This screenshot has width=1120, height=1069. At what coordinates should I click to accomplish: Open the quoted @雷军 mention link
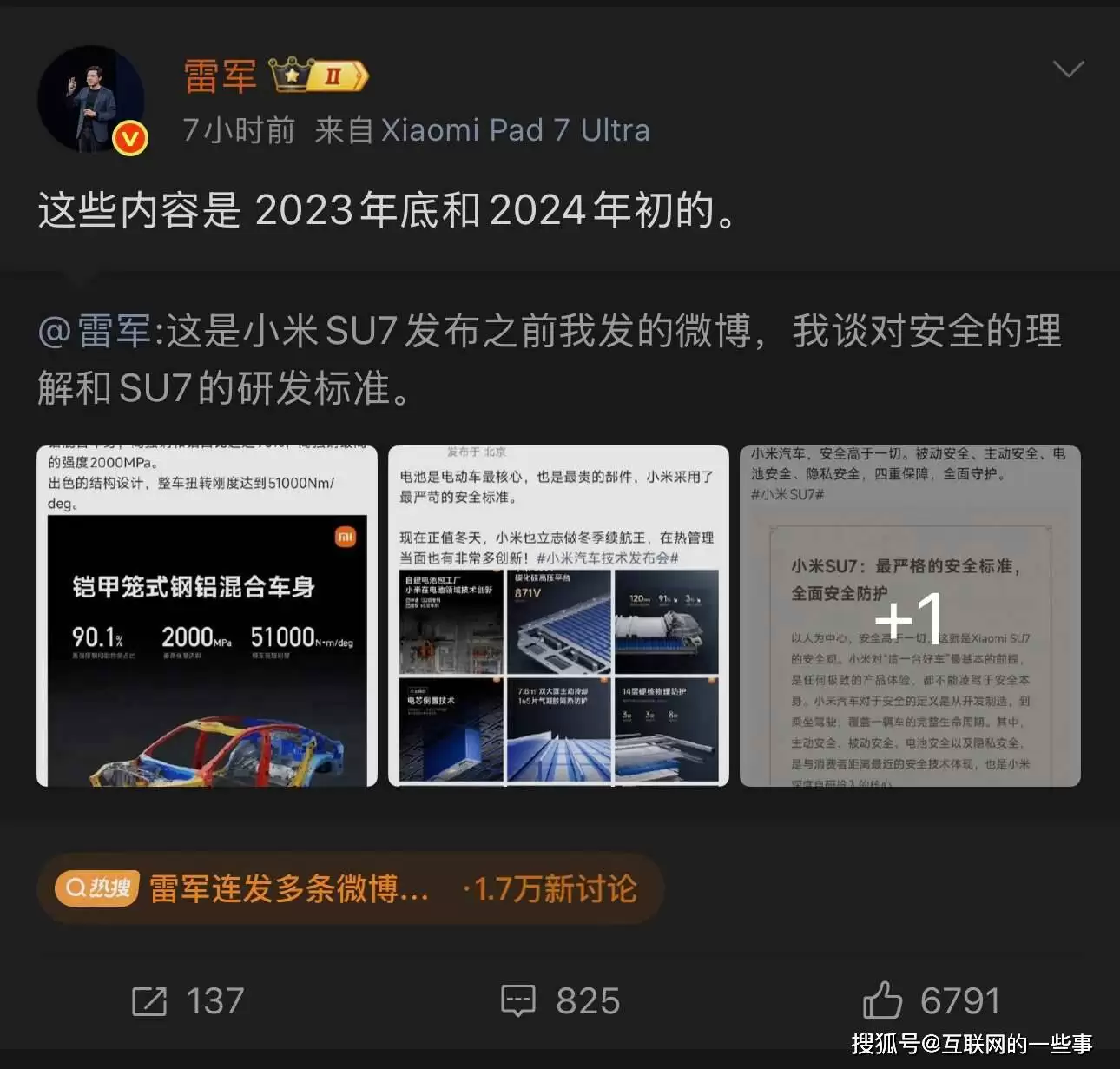pyautogui.click(x=96, y=332)
